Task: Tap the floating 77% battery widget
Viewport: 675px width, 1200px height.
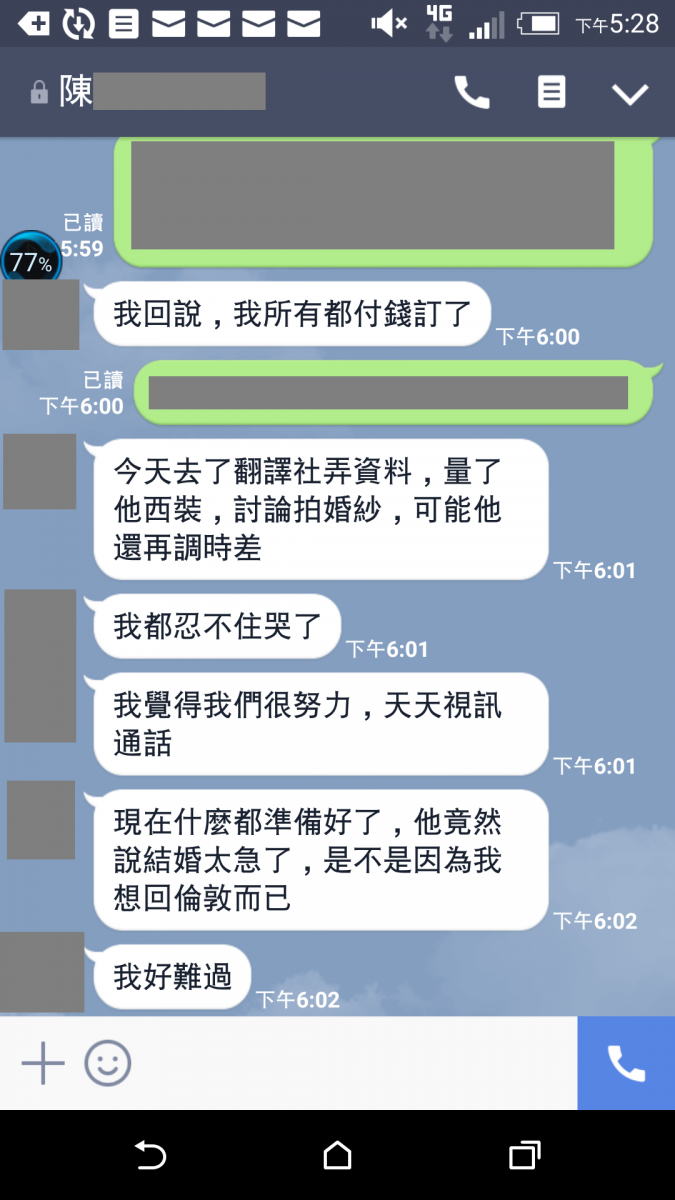Action: coord(30,262)
